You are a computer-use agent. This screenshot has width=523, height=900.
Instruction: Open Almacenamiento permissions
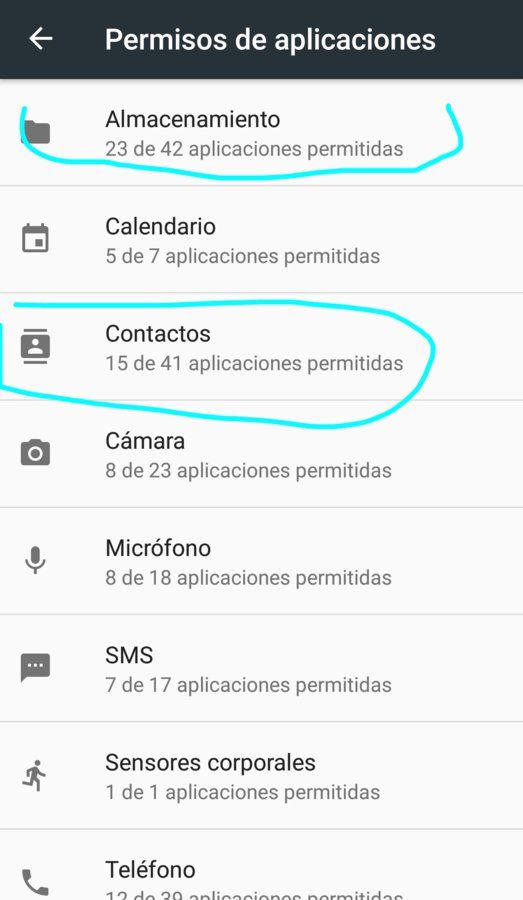click(261, 133)
